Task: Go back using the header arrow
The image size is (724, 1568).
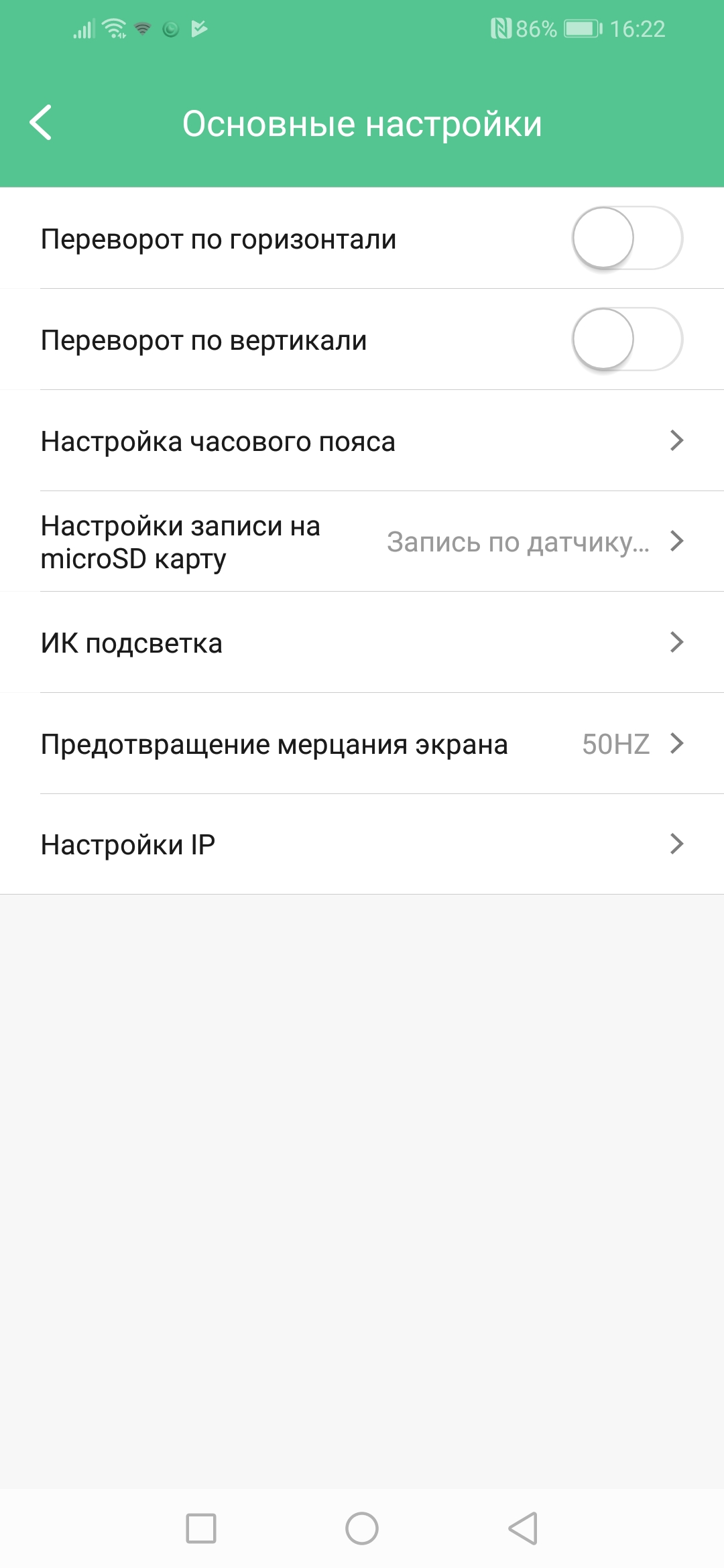Action: click(x=42, y=123)
